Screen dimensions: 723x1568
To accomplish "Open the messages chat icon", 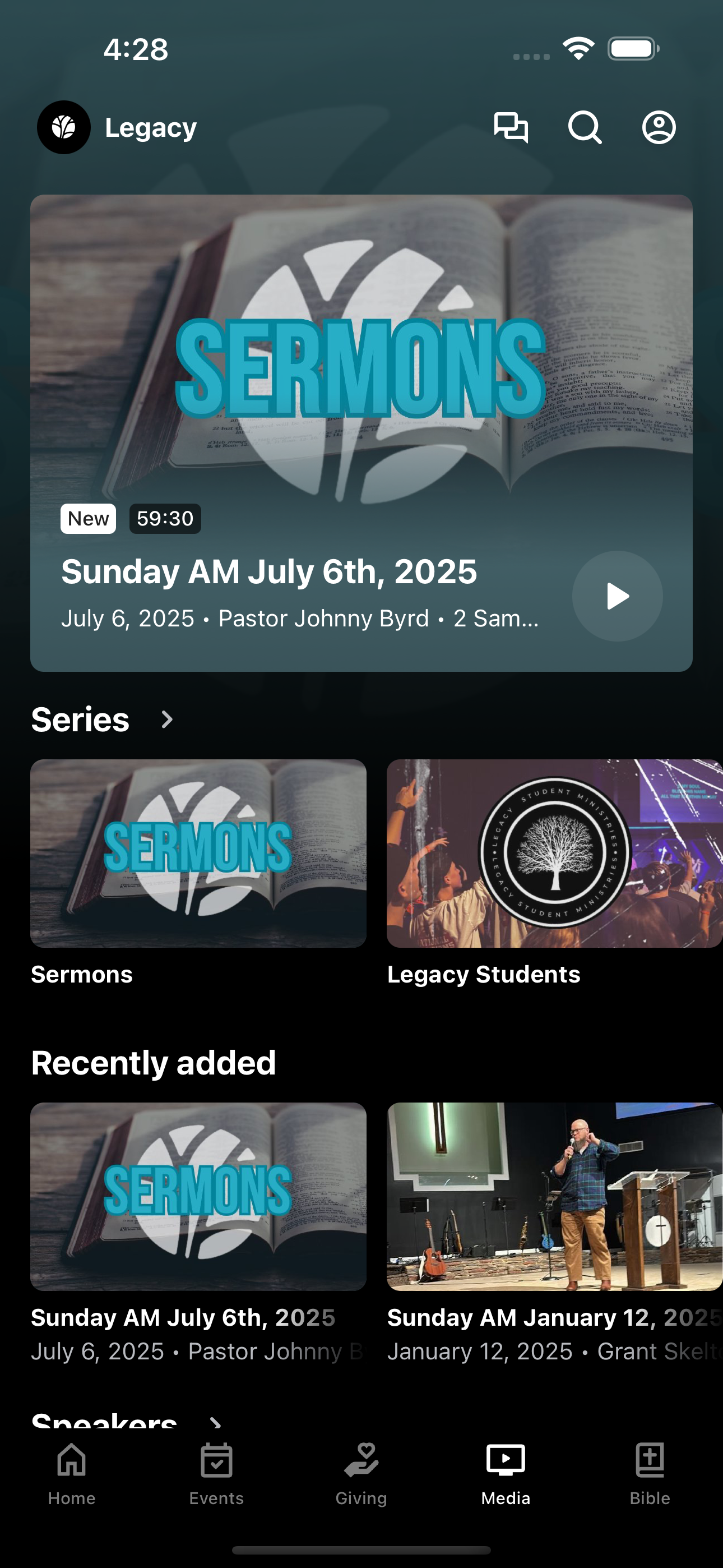I will tap(511, 127).
